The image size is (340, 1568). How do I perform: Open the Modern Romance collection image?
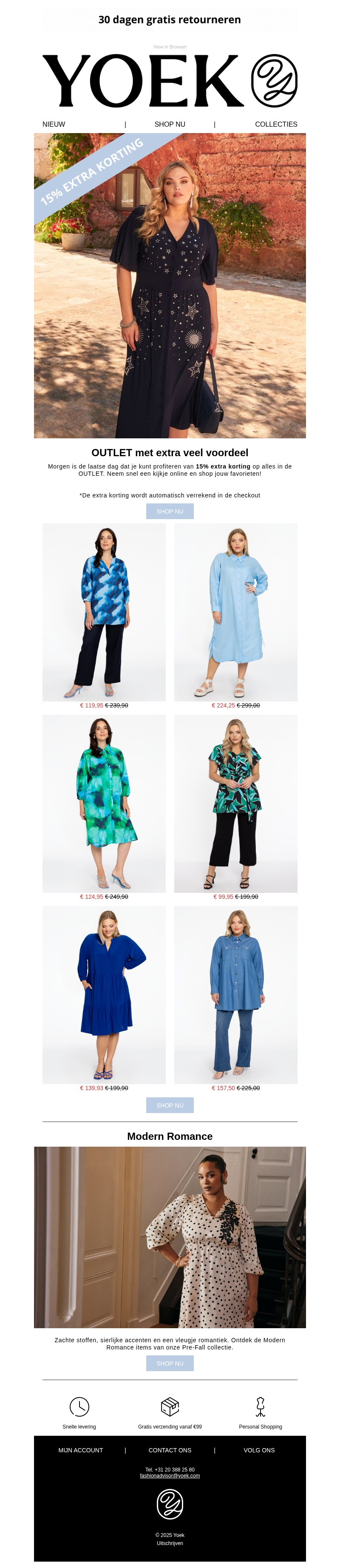170,1238
